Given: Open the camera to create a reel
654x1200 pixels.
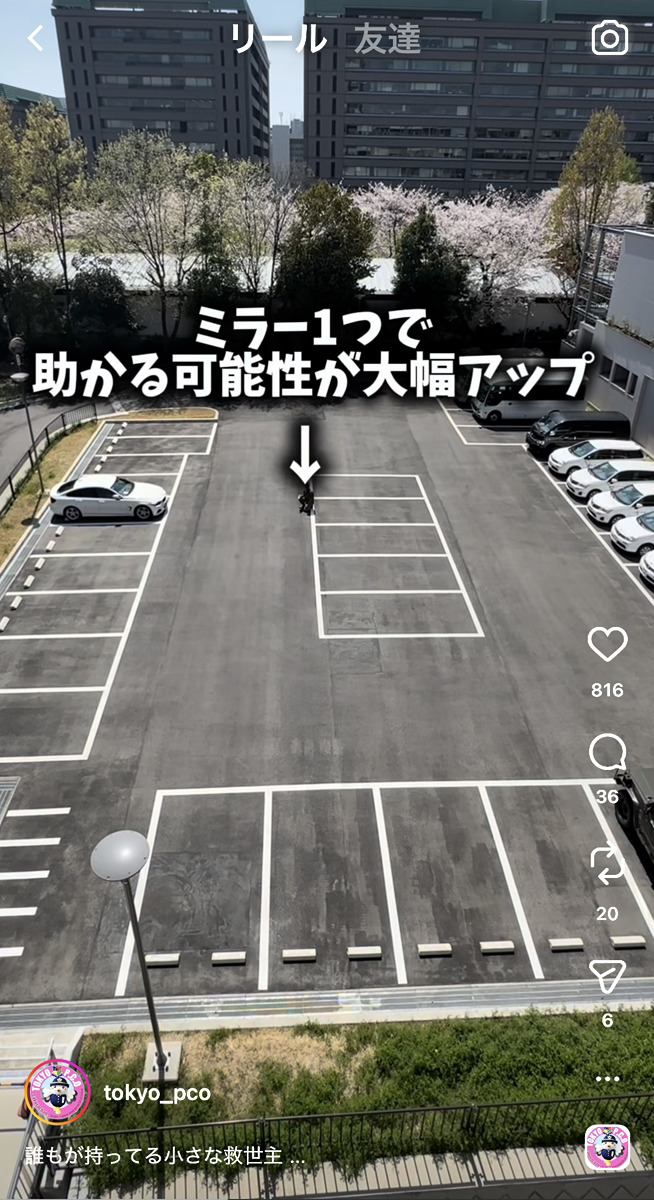Looking at the screenshot, I should coord(610,39).
